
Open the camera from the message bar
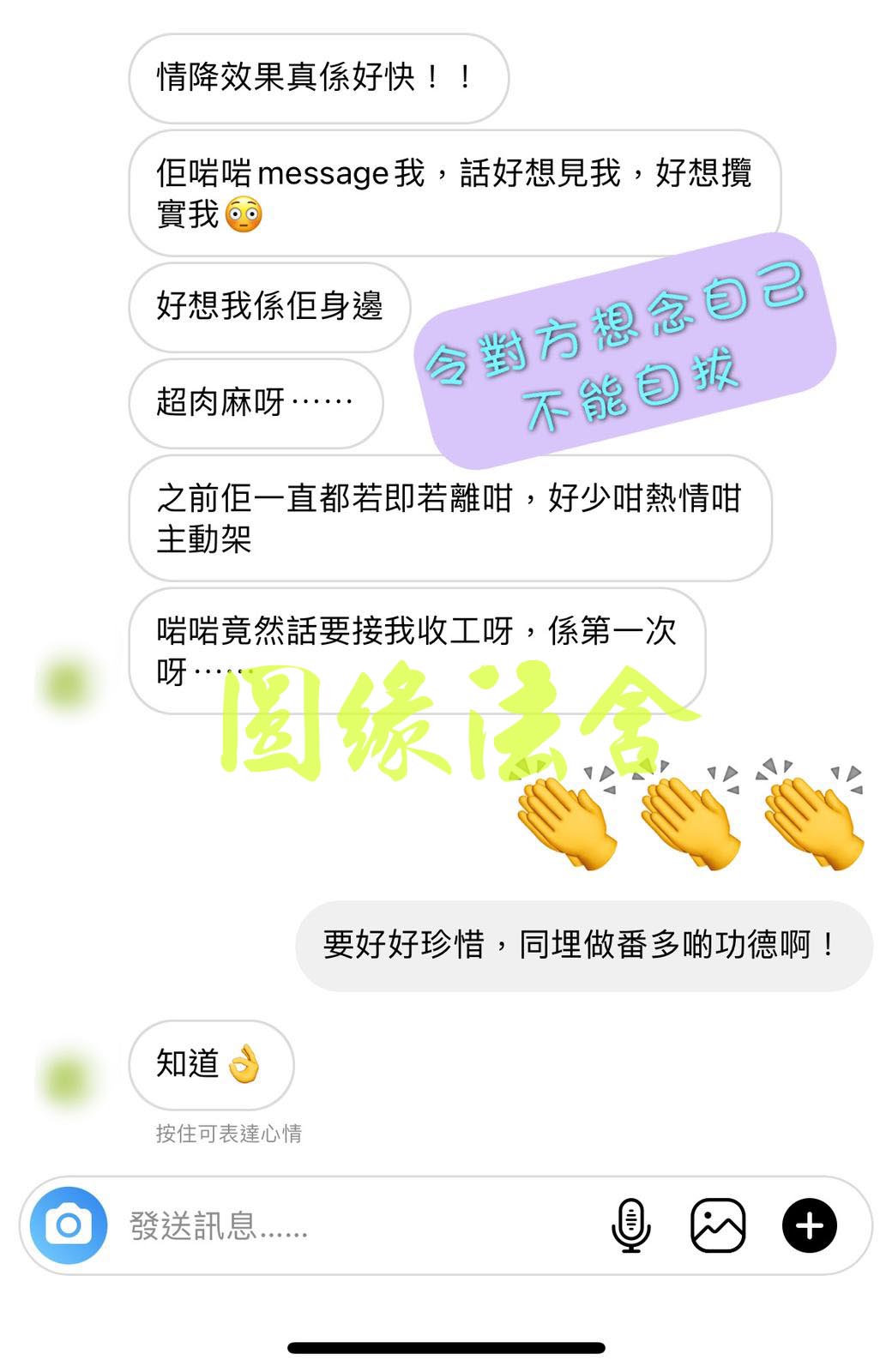click(69, 1225)
